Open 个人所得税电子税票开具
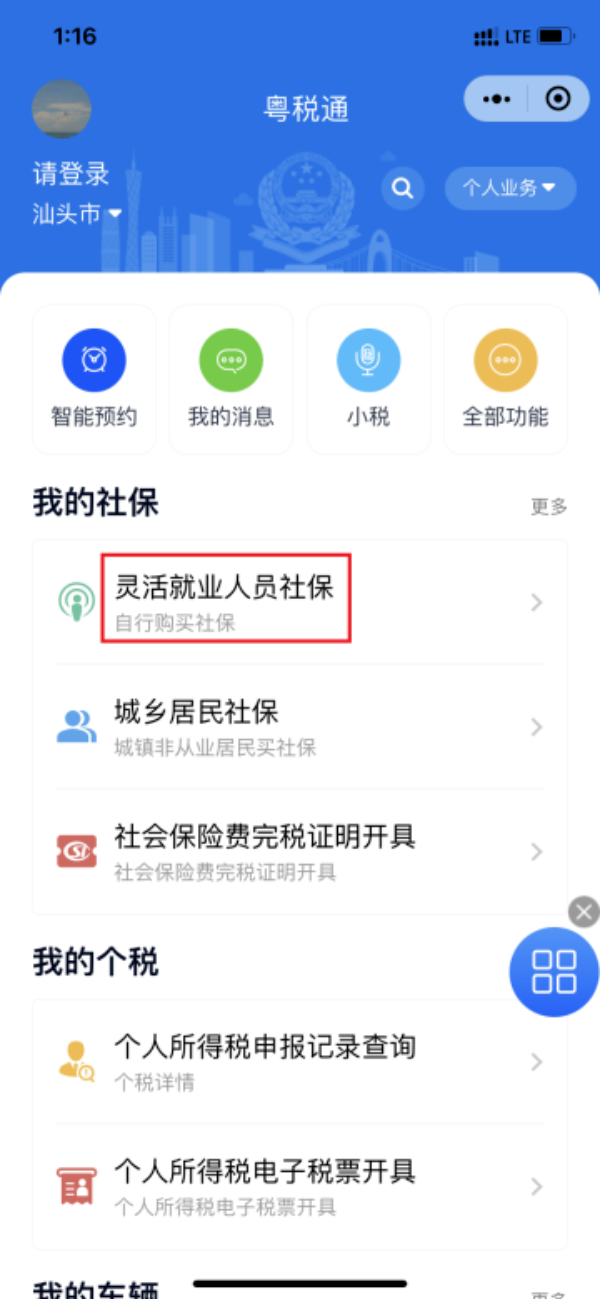600x1299 pixels. pyautogui.click(x=300, y=1186)
